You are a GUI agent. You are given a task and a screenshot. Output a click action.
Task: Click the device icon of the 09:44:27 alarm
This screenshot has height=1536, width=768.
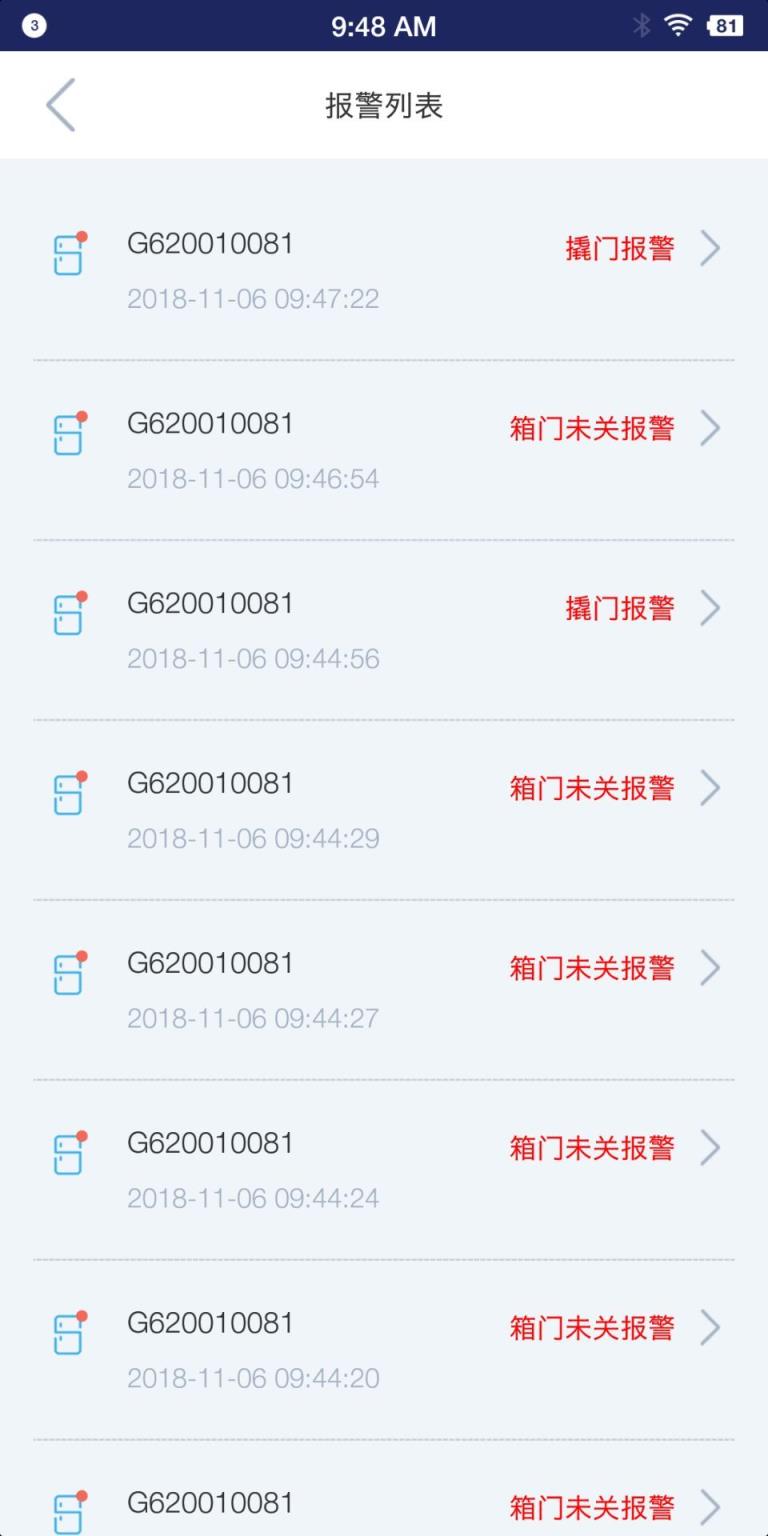click(x=69, y=975)
